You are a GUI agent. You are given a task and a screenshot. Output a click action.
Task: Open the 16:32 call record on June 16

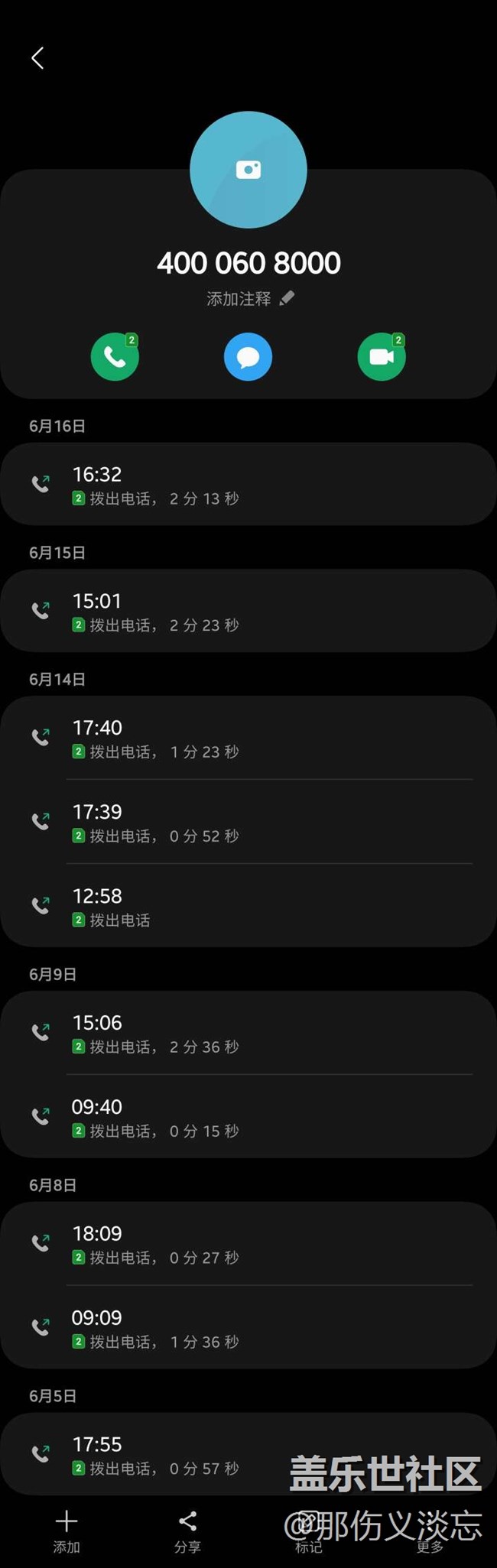(248, 484)
